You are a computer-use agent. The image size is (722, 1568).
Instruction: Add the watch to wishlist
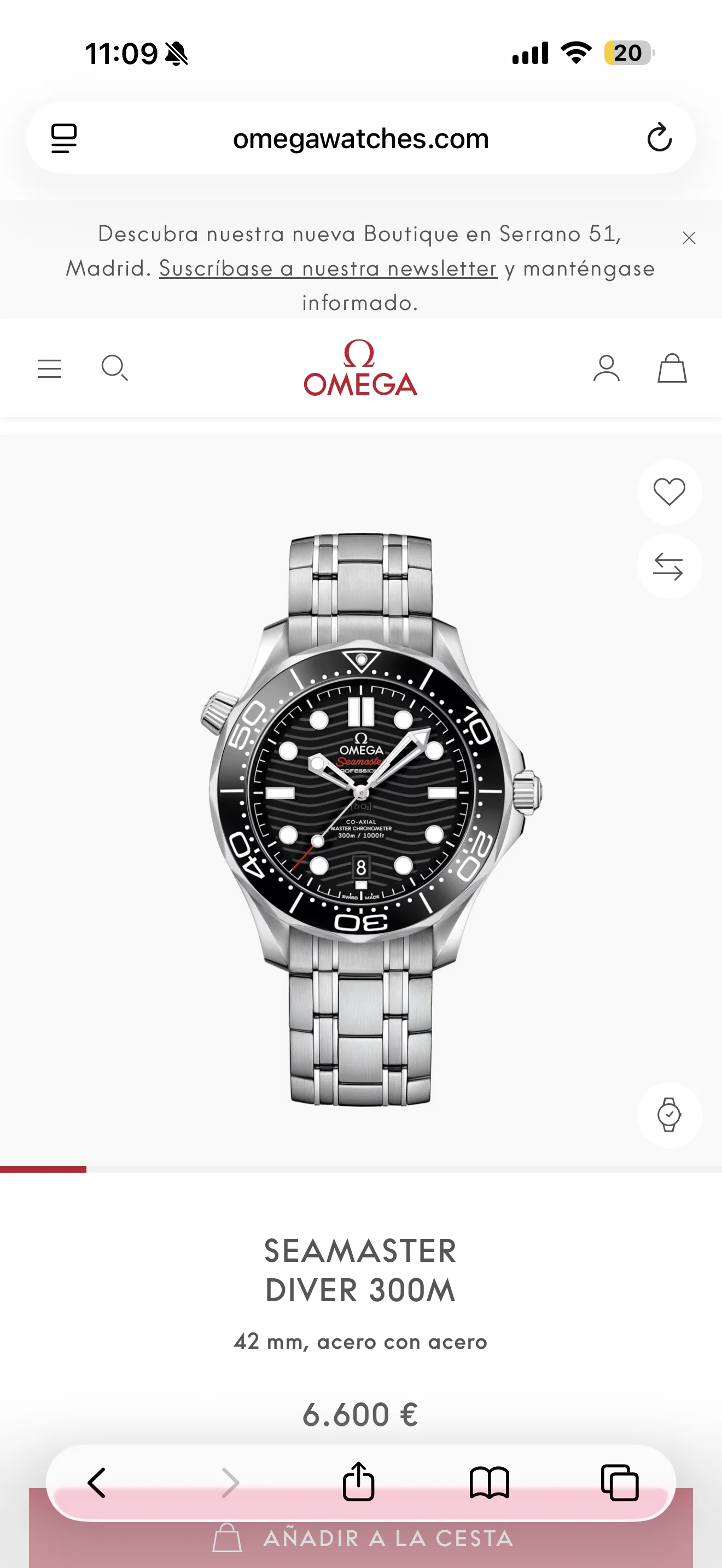pyautogui.click(x=669, y=492)
